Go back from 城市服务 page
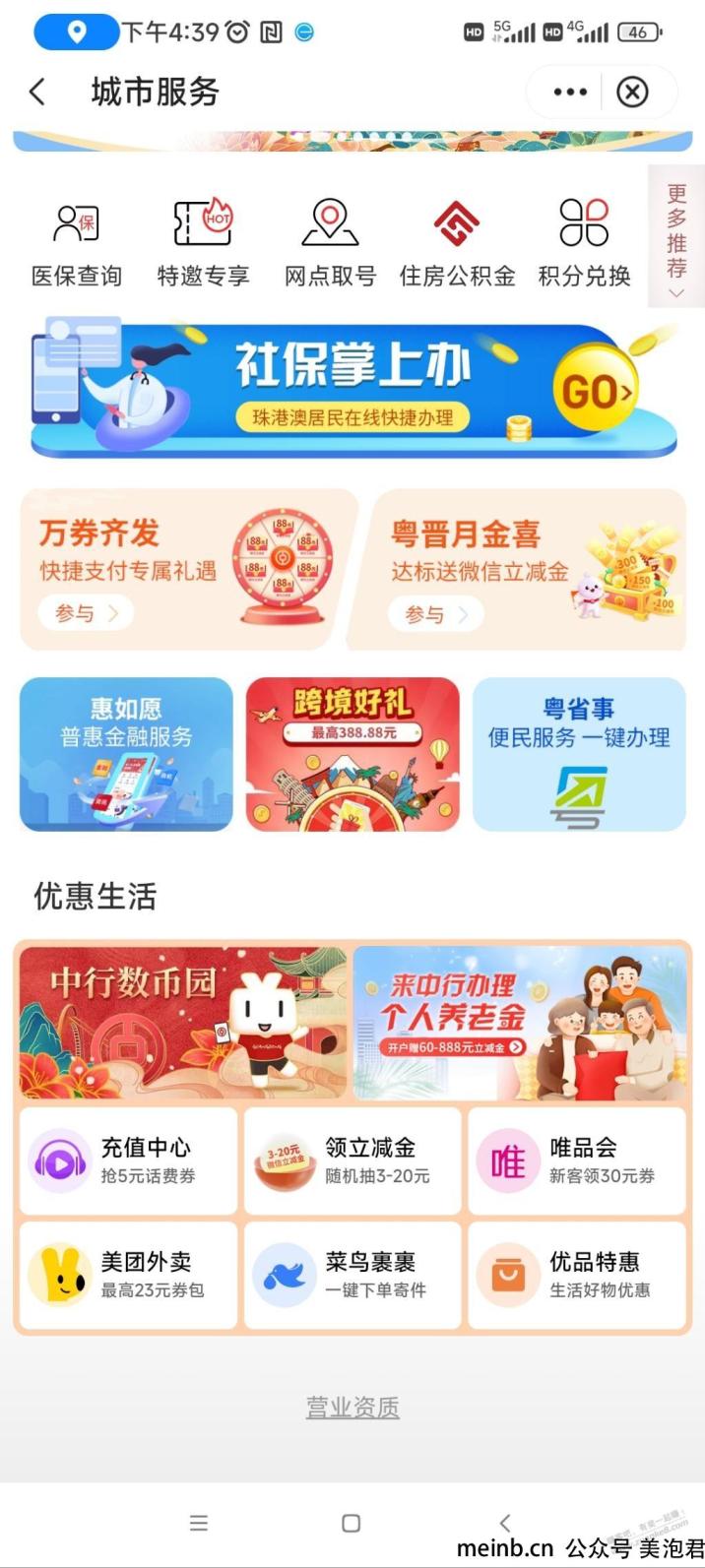705x1568 pixels. [37, 93]
